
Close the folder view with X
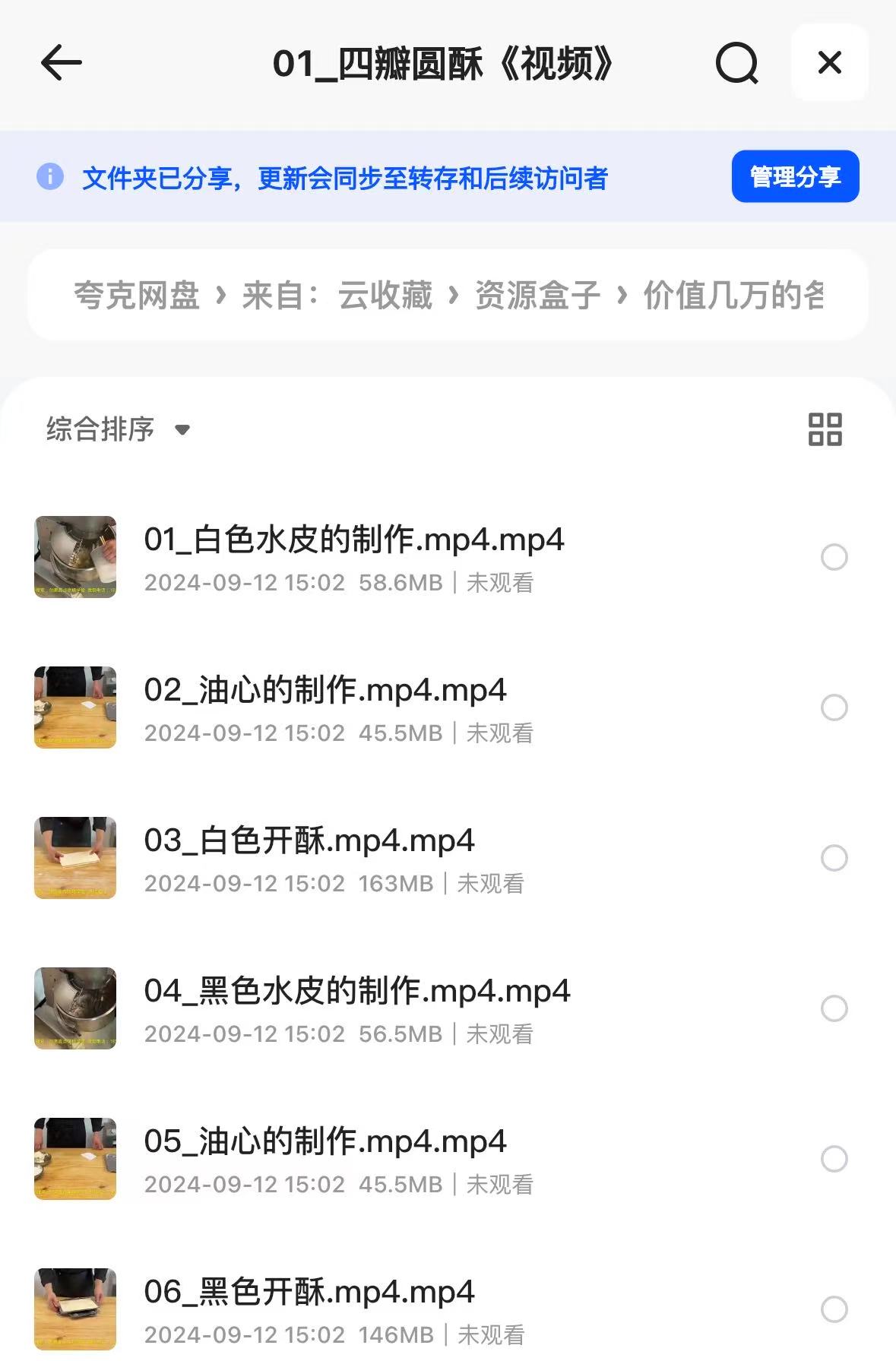(829, 62)
